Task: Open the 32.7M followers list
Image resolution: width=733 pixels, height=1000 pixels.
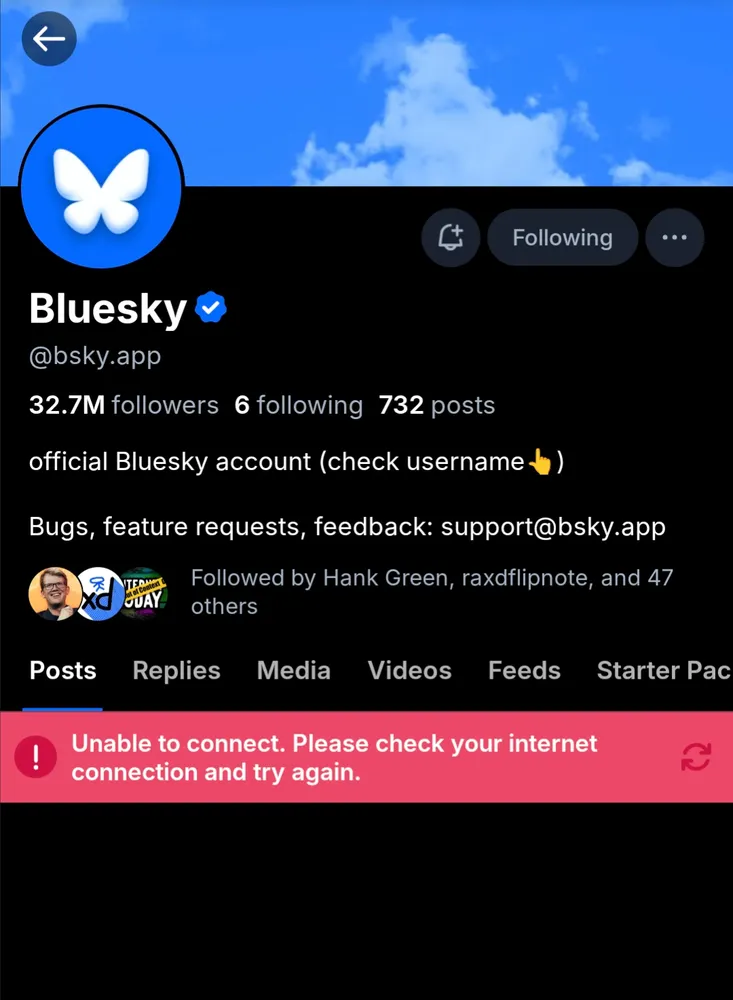Action: coord(124,405)
